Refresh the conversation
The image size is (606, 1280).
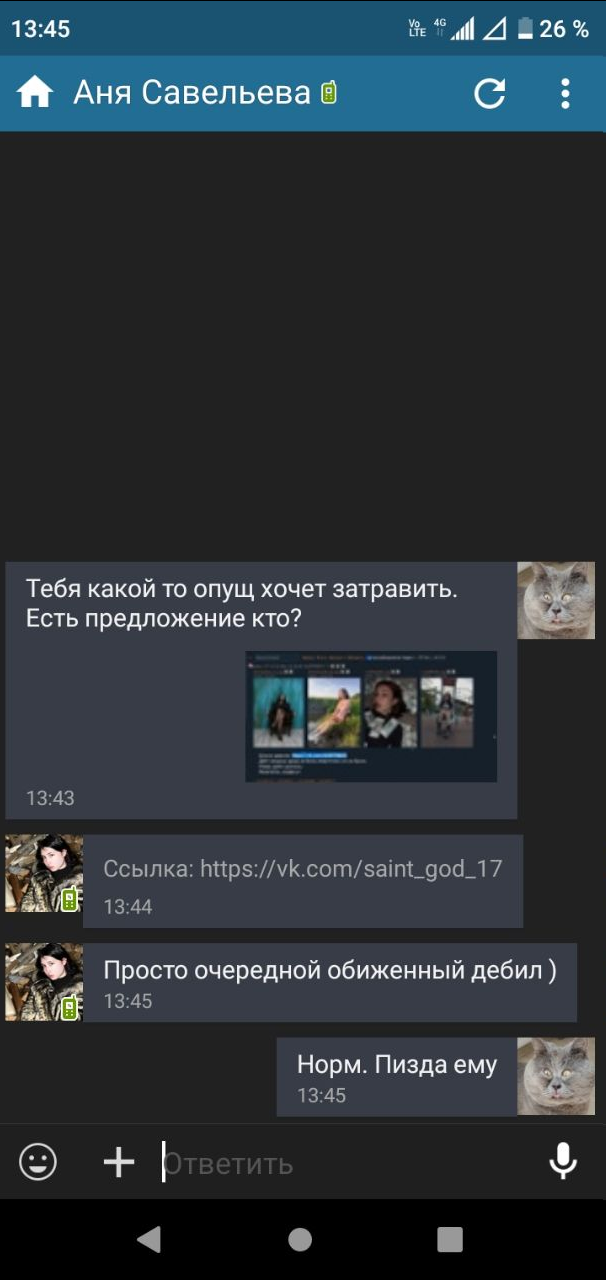[x=489, y=93]
